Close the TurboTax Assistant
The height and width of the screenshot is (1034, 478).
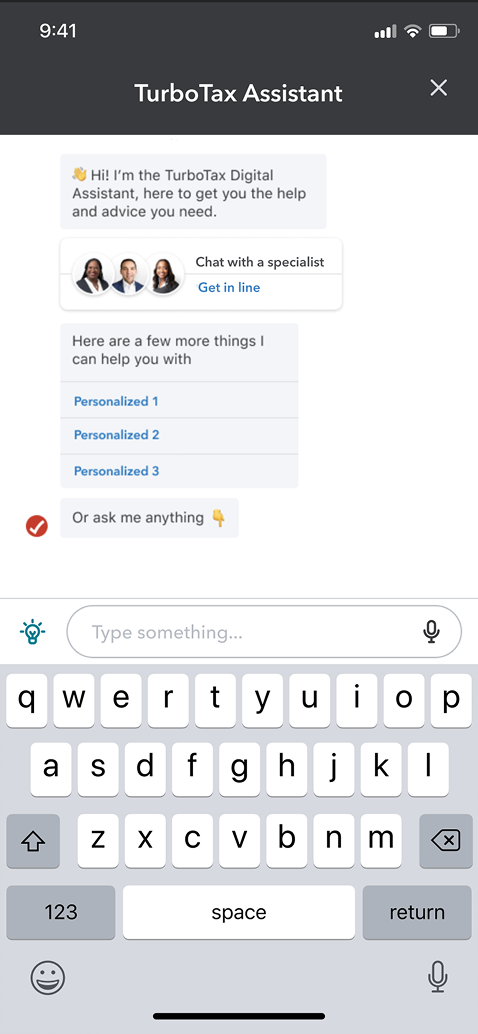pos(438,88)
